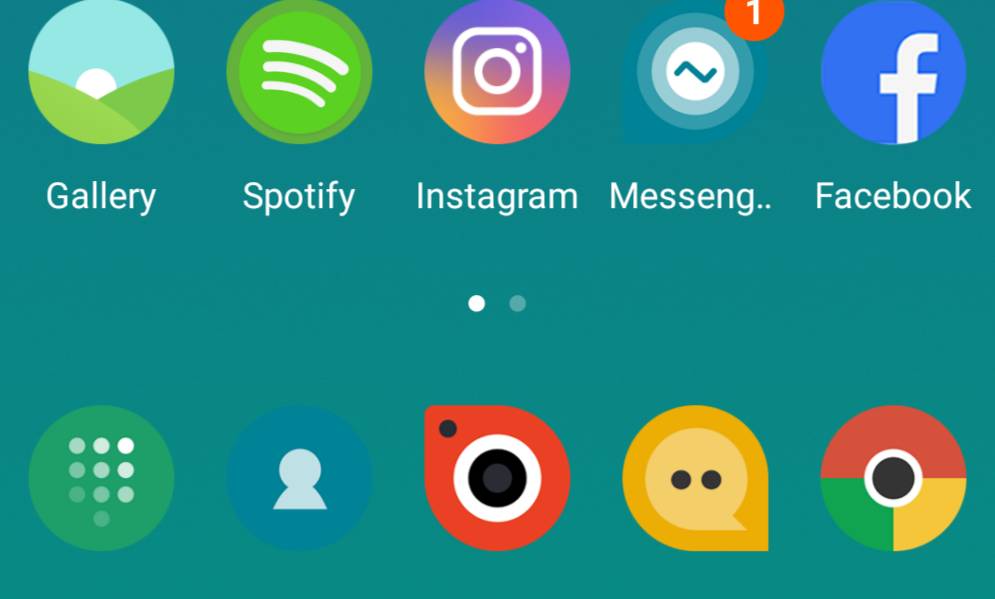
Task: Go to the second home screen page dot
Action: (x=517, y=303)
